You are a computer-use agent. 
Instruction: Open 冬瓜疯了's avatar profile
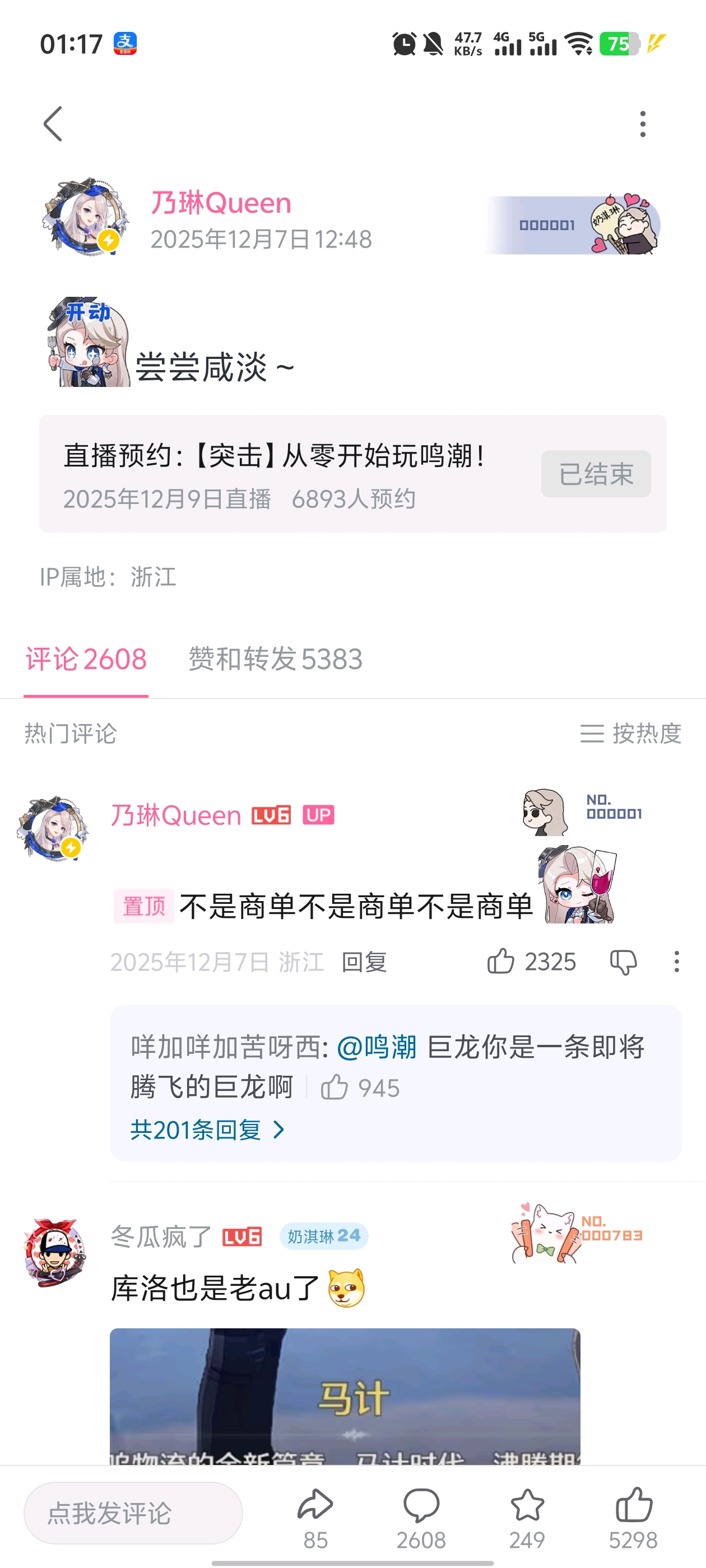55,1252
